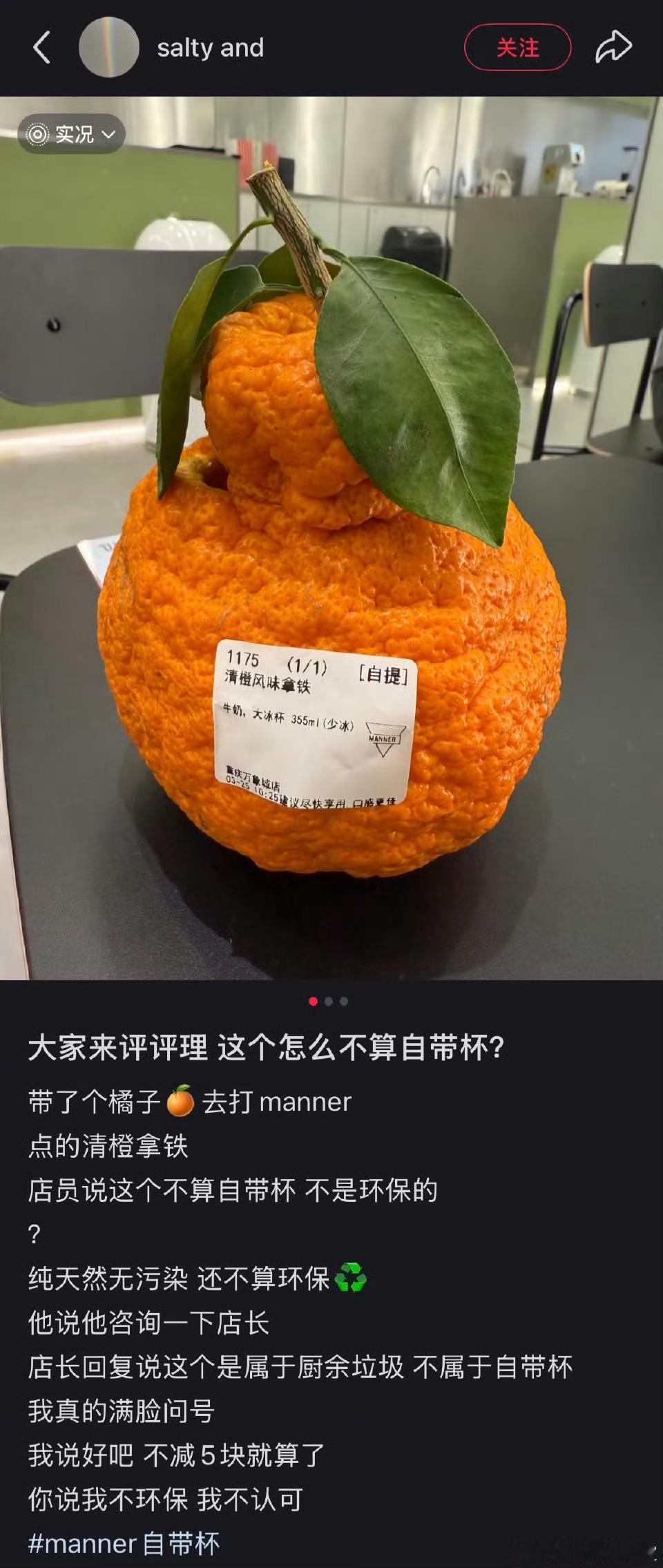Tap the username 'salty and'
This screenshot has width=663, height=1568.
tap(211, 47)
